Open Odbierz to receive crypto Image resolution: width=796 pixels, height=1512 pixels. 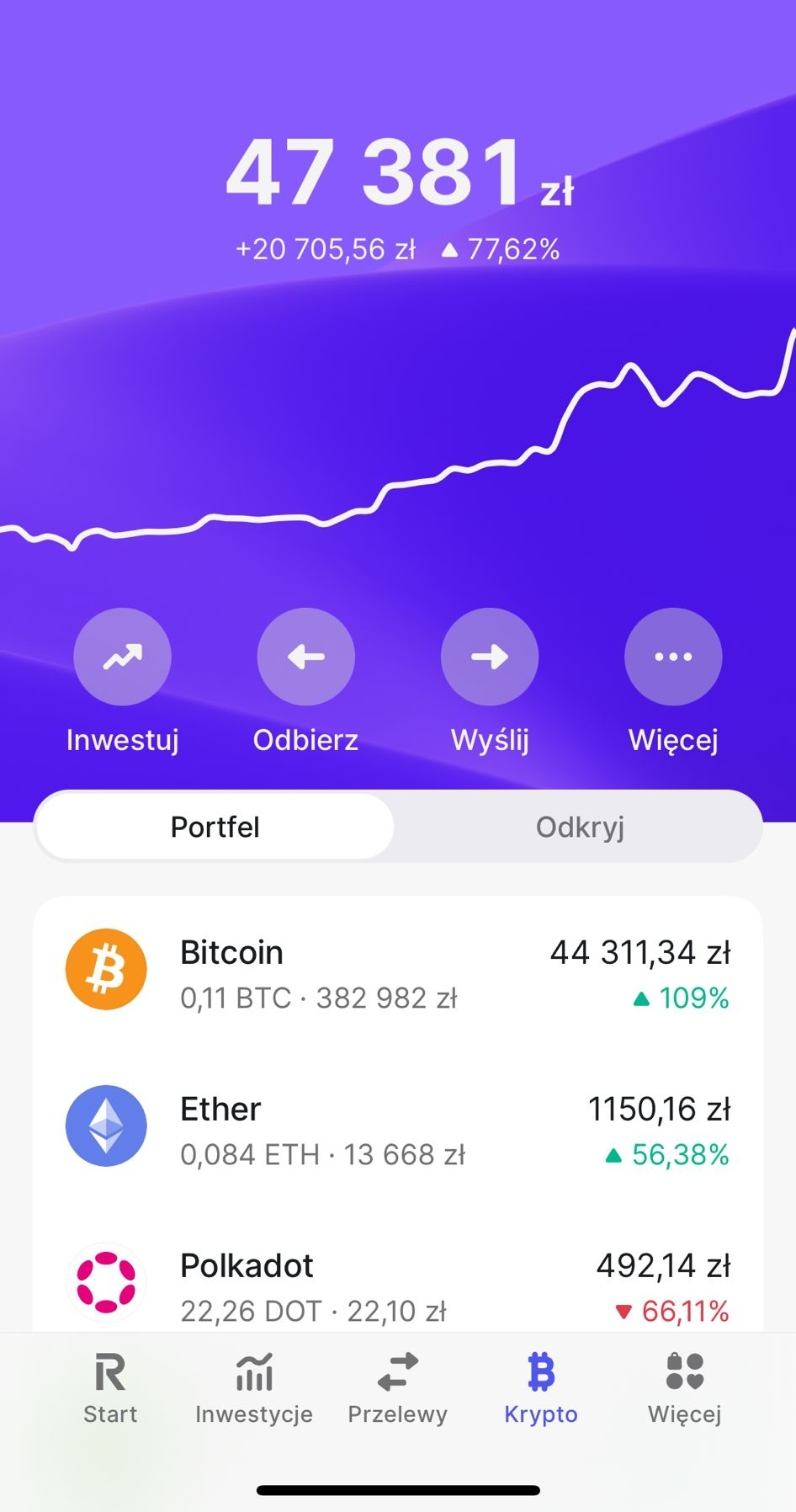[x=305, y=657]
